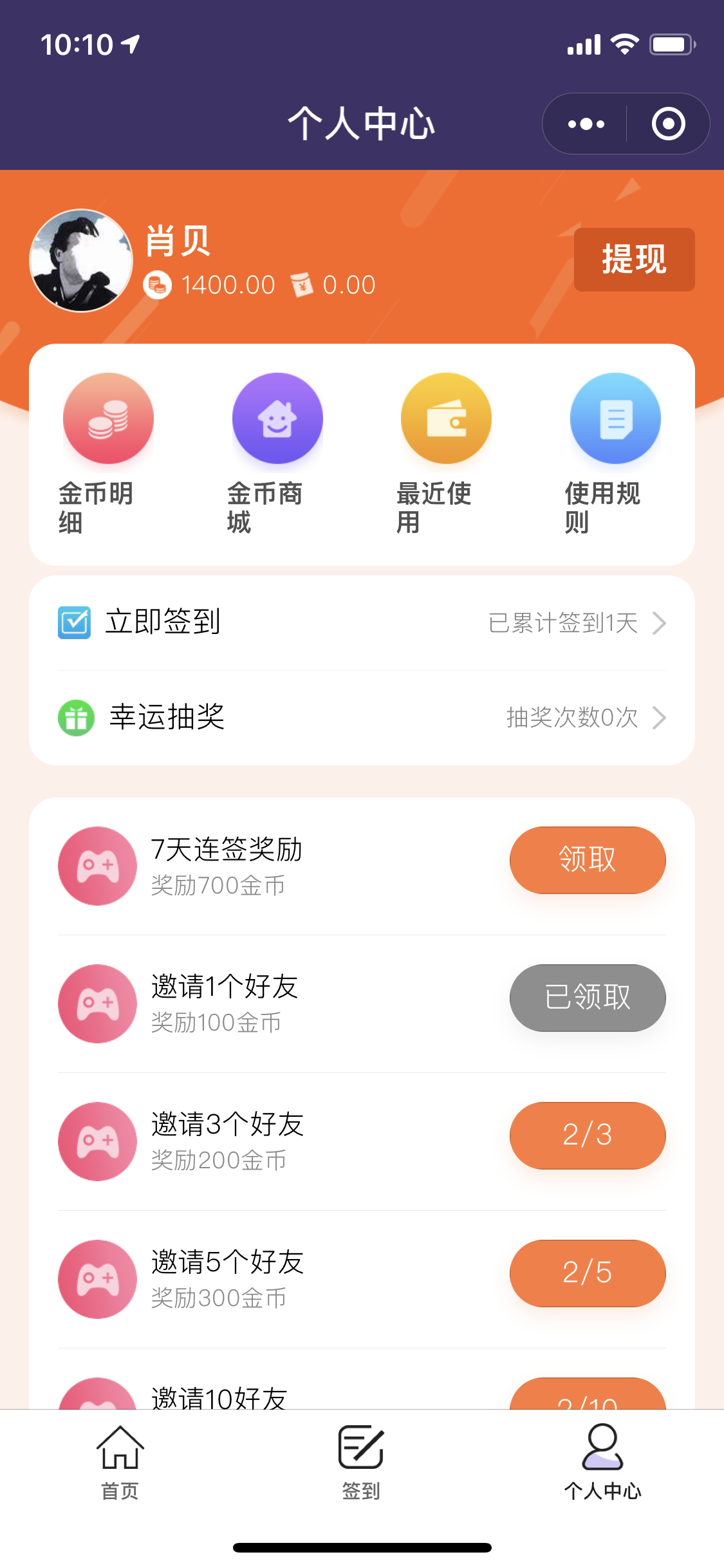Open the mini program's three-dot menu
Image resolution: width=724 pixels, height=1568 pixels.
point(586,124)
